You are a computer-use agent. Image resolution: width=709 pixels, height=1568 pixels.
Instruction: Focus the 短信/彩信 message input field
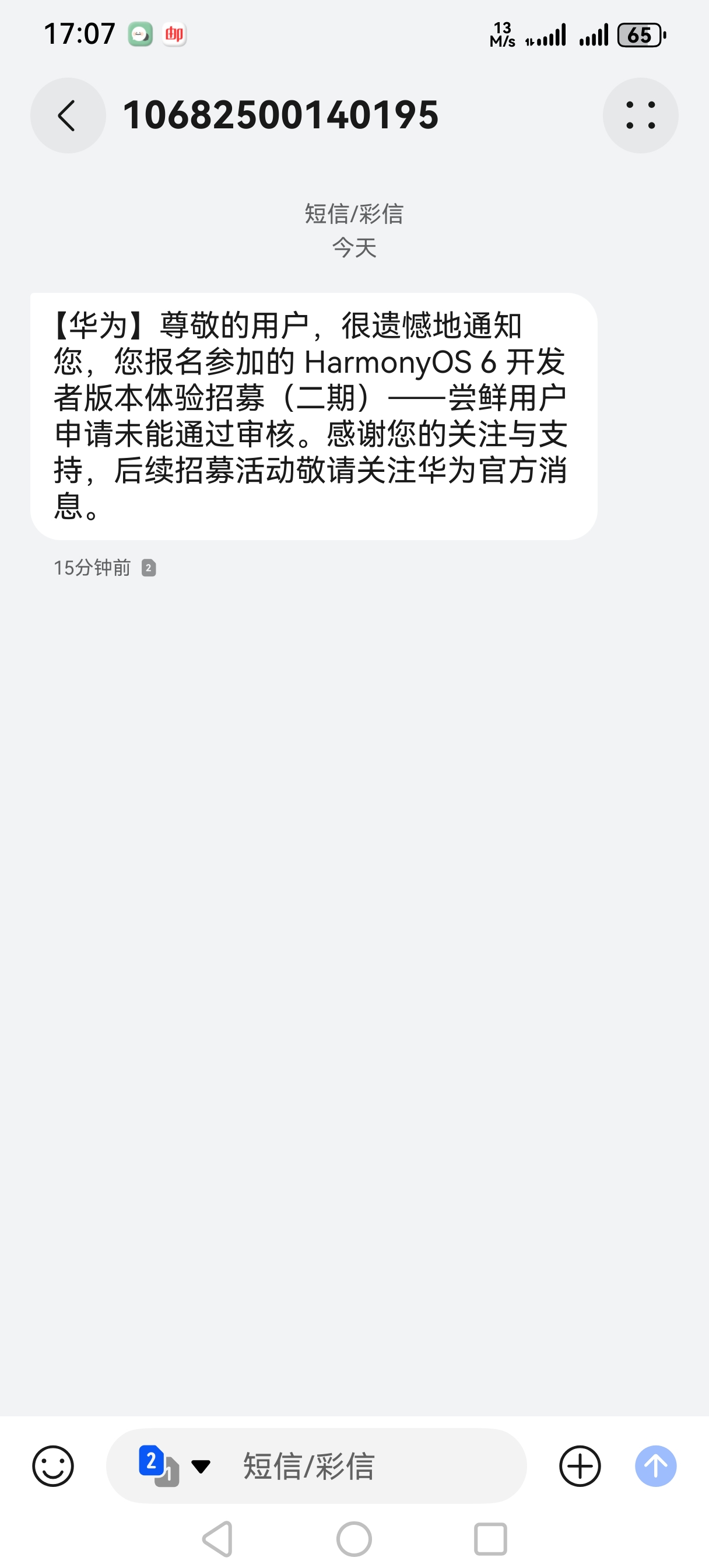[365, 1466]
